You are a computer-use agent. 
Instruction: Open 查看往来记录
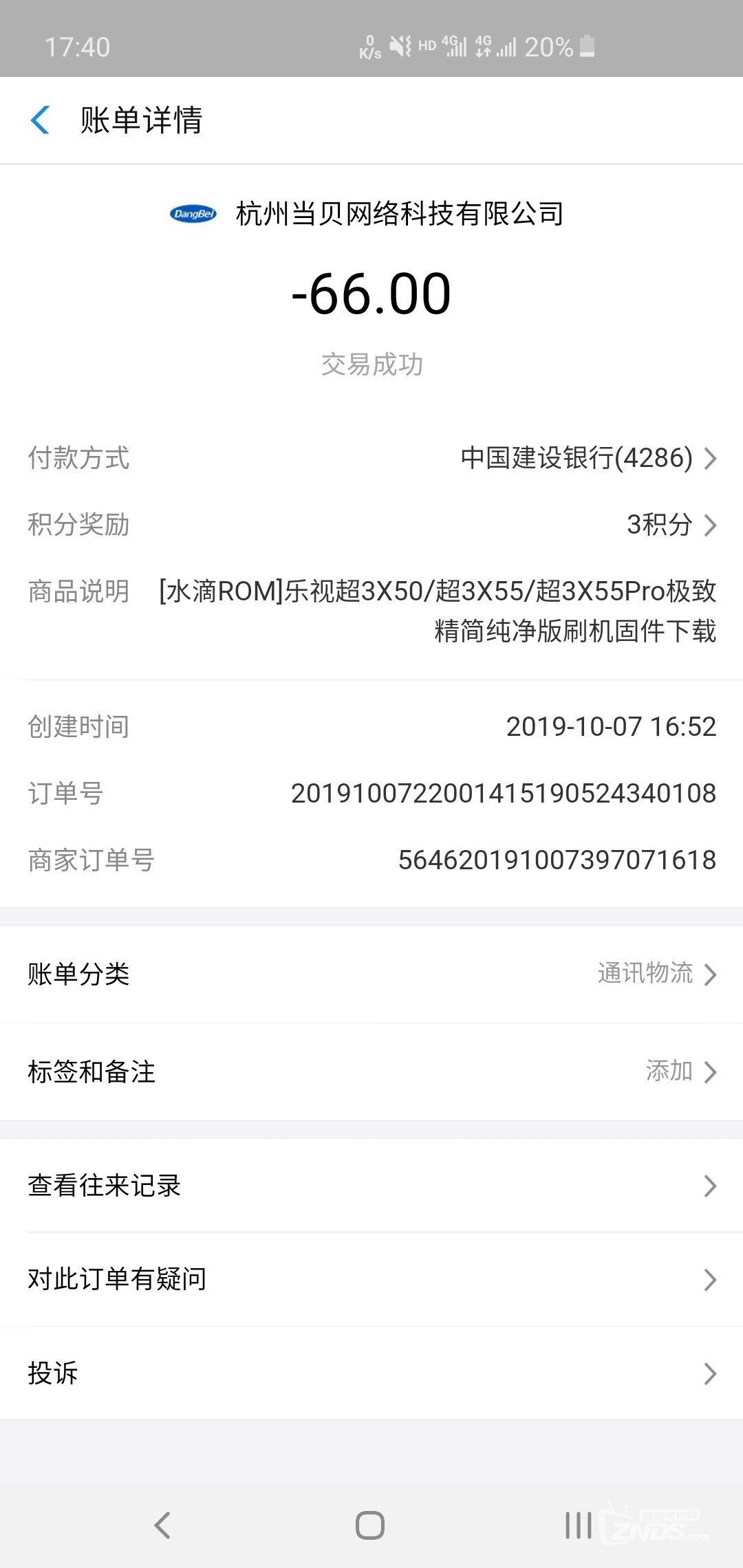click(371, 1186)
